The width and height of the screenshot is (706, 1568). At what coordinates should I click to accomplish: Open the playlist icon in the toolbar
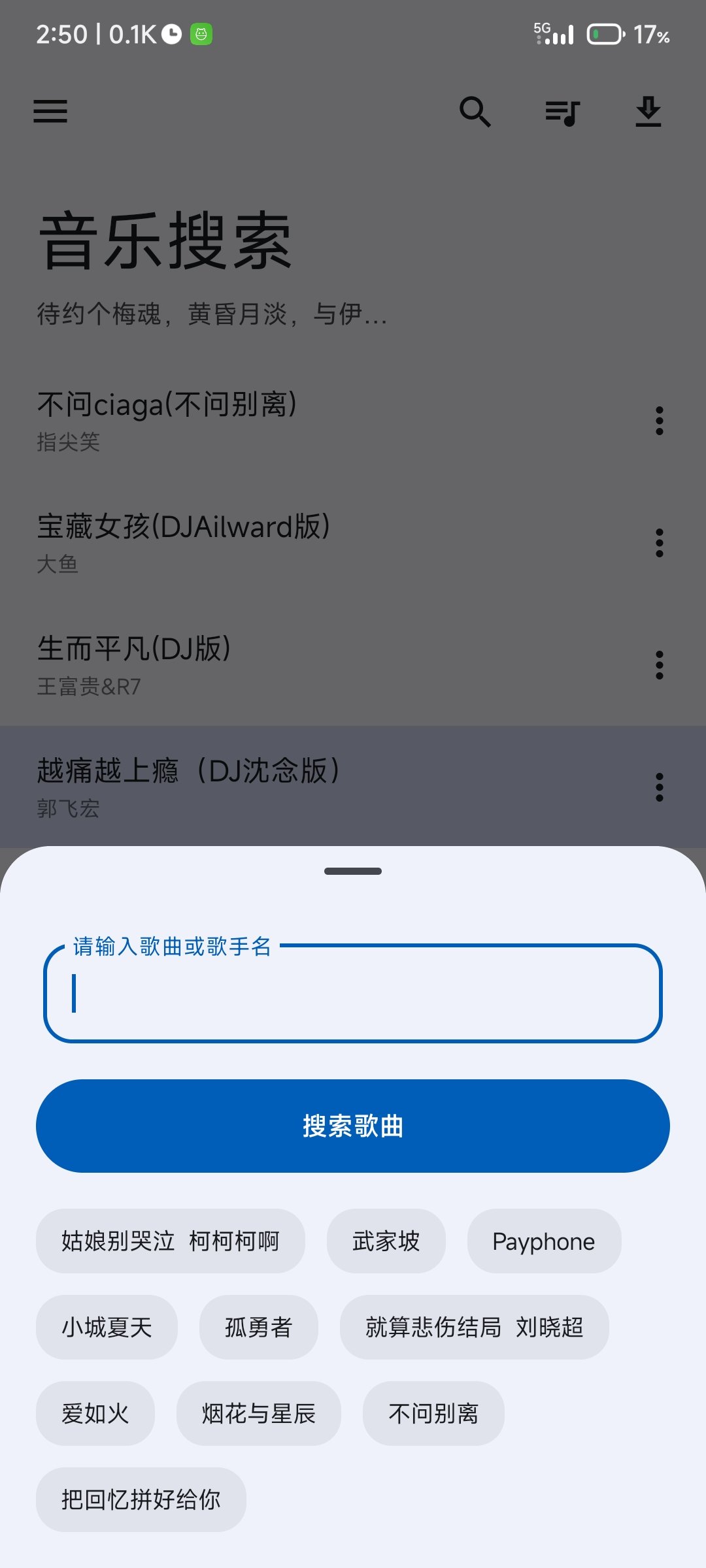(563, 112)
